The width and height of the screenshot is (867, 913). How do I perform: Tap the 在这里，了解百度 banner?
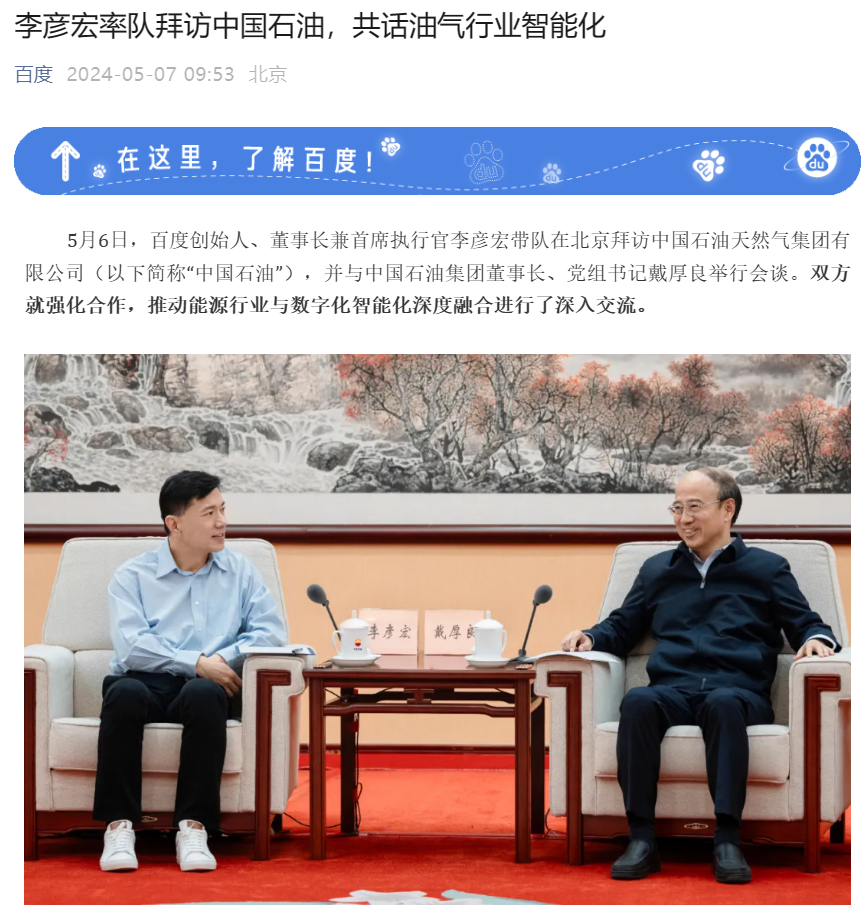[x=436, y=160]
